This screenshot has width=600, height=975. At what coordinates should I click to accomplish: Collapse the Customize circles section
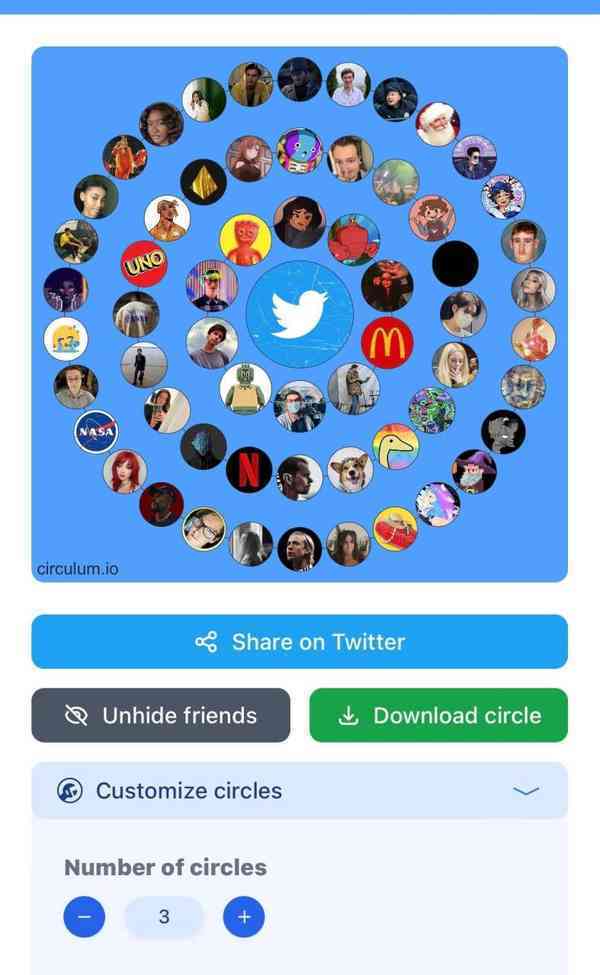(x=525, y=790)
